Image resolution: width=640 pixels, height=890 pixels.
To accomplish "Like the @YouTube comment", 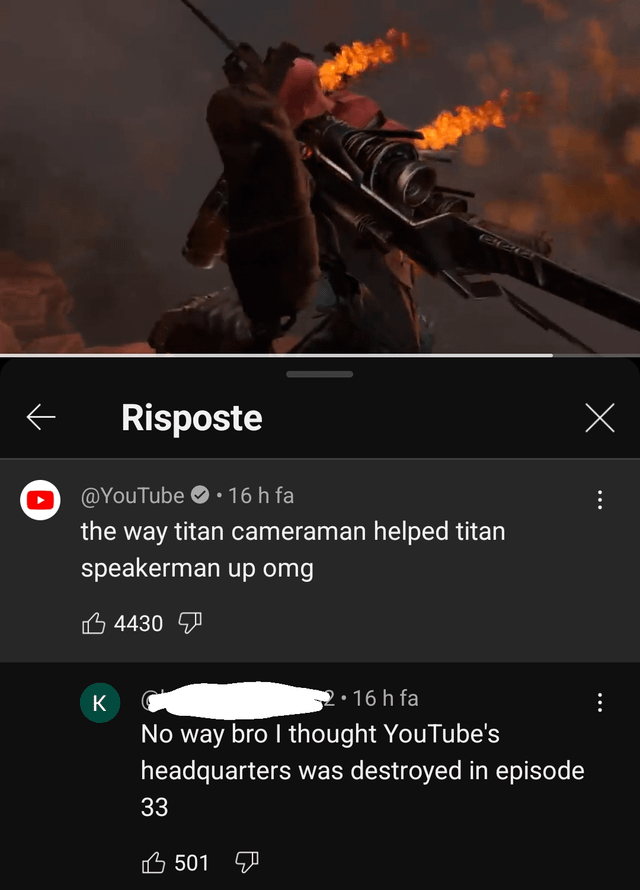I will [93, 624].
